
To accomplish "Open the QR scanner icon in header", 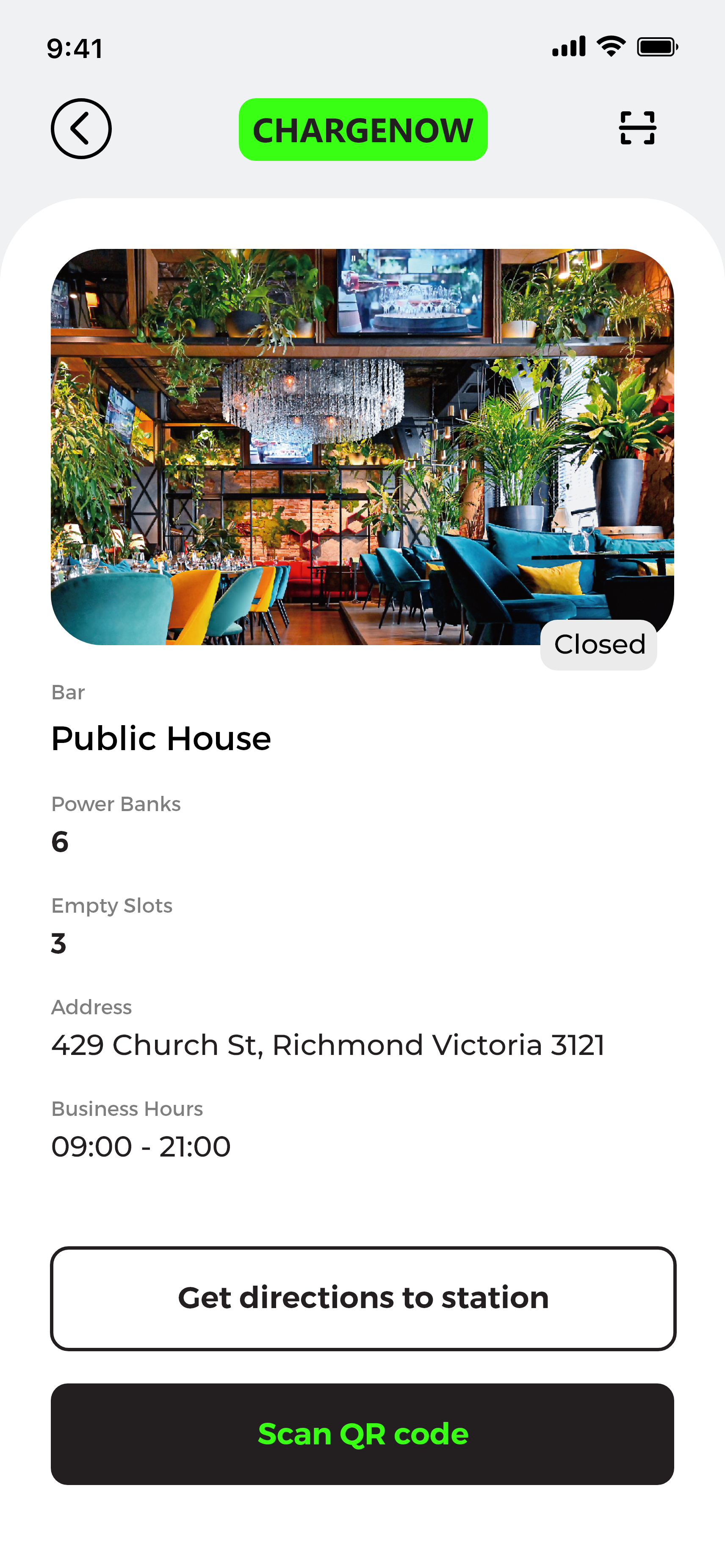I will [x=637, y=128].
